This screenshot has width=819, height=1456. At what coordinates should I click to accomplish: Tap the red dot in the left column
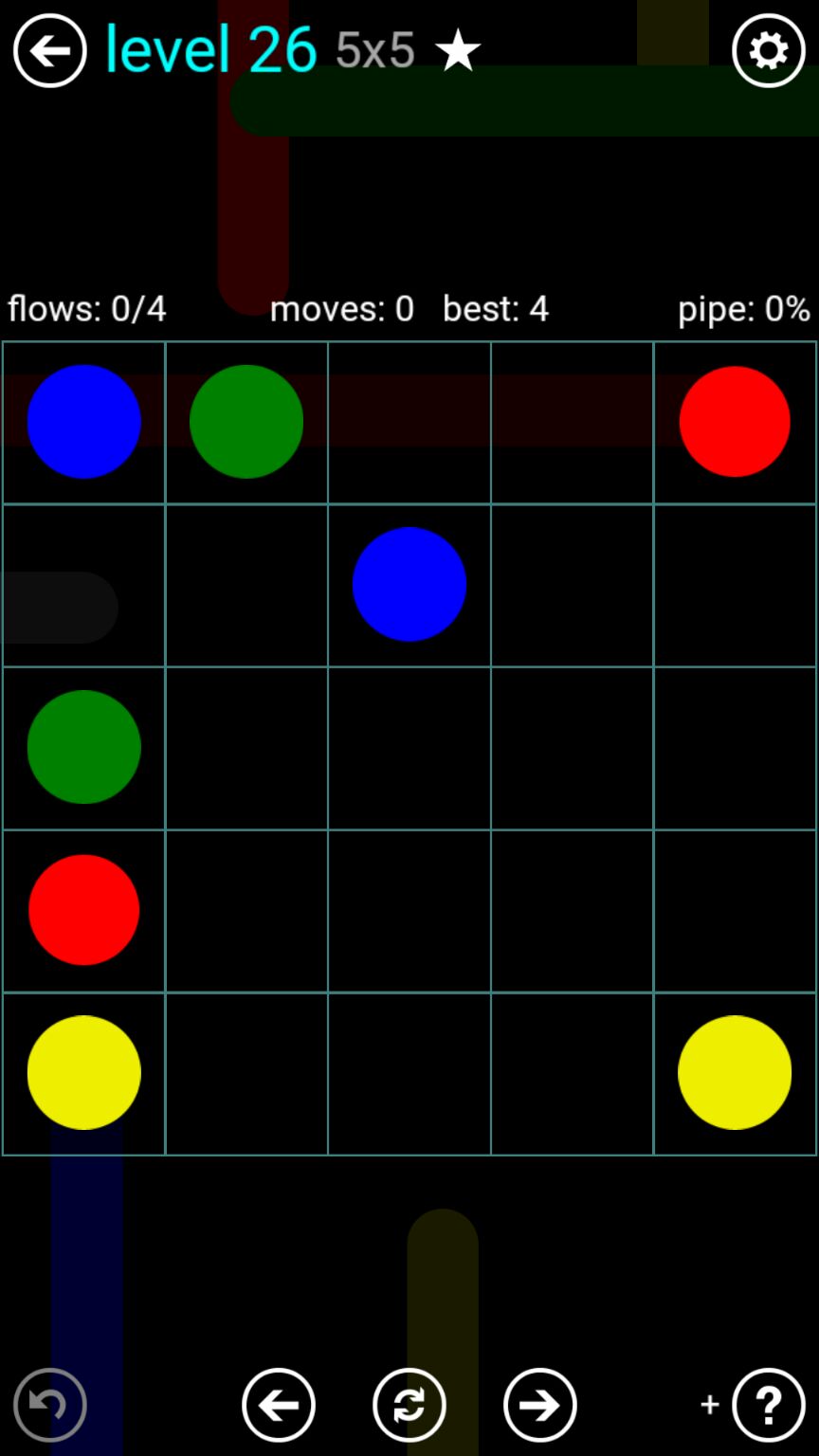click(x=83, y=910)
